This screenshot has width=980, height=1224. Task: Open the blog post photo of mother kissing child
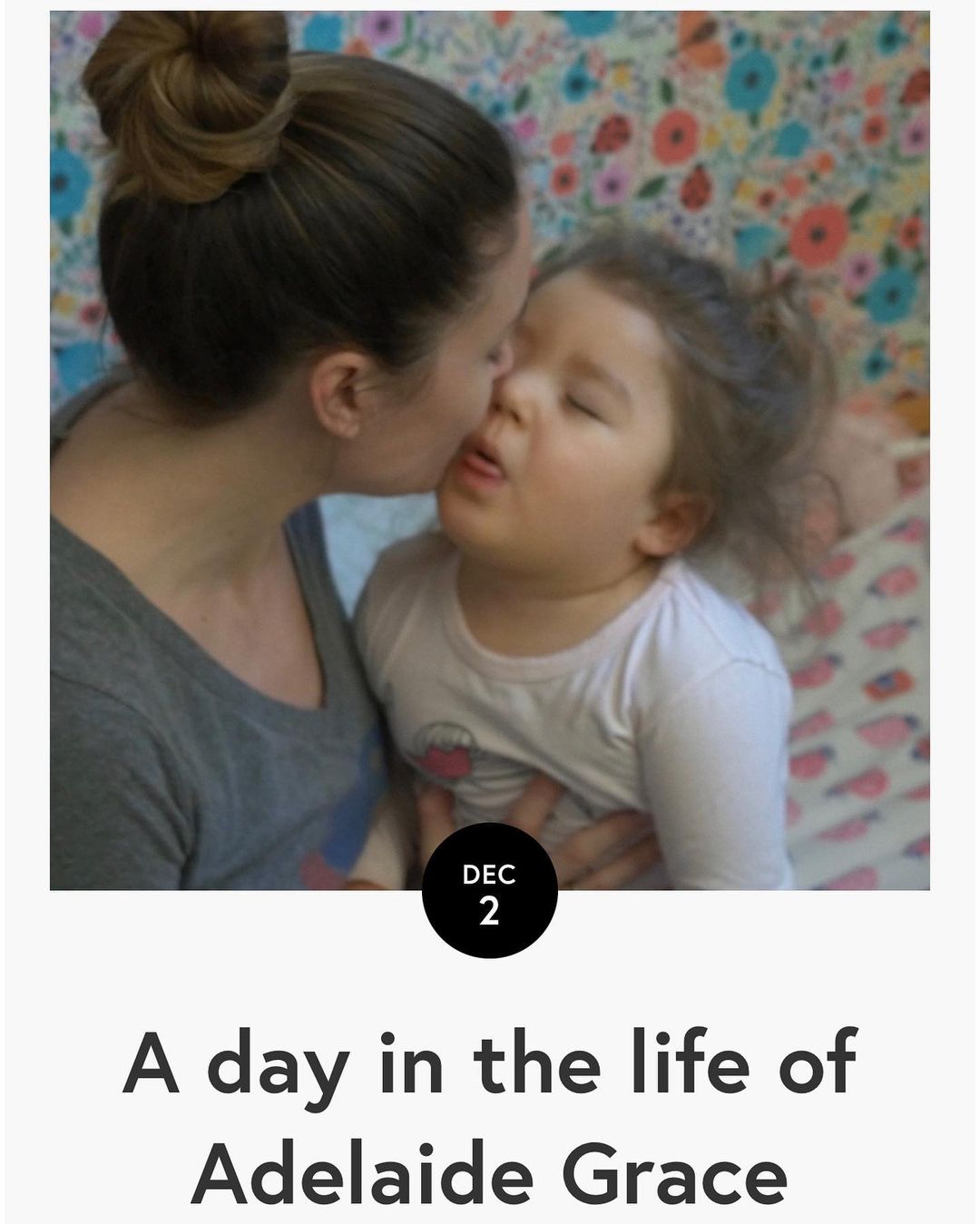(x=489, y=450)
